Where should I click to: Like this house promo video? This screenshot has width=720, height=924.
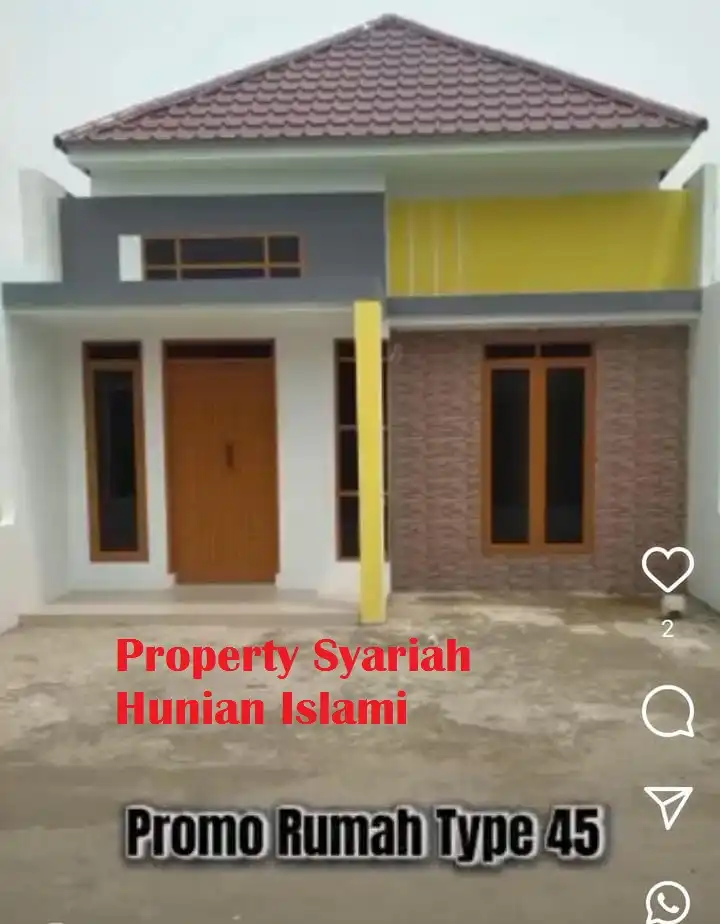click(x=667, y=569)
